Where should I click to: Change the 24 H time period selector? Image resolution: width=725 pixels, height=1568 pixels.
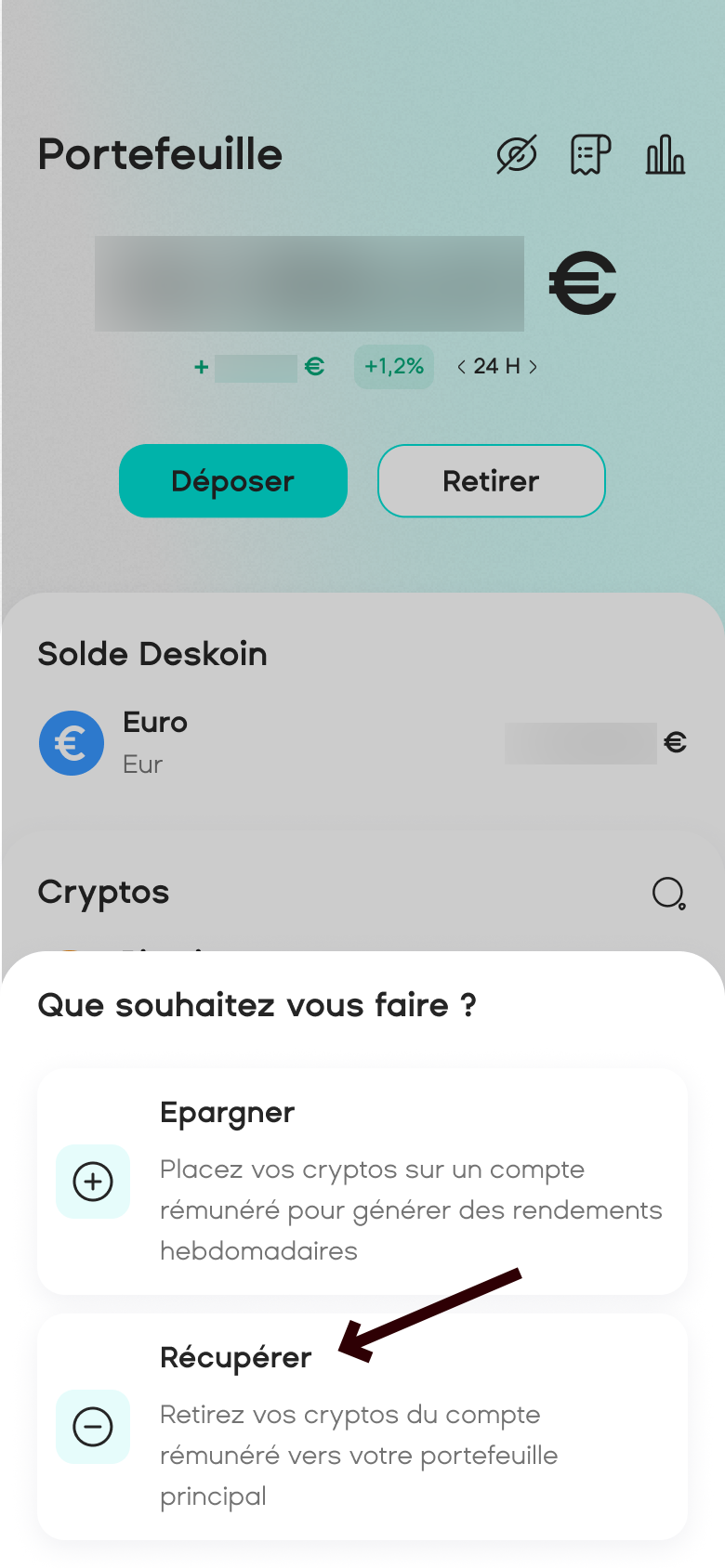[x=496, y=367]
